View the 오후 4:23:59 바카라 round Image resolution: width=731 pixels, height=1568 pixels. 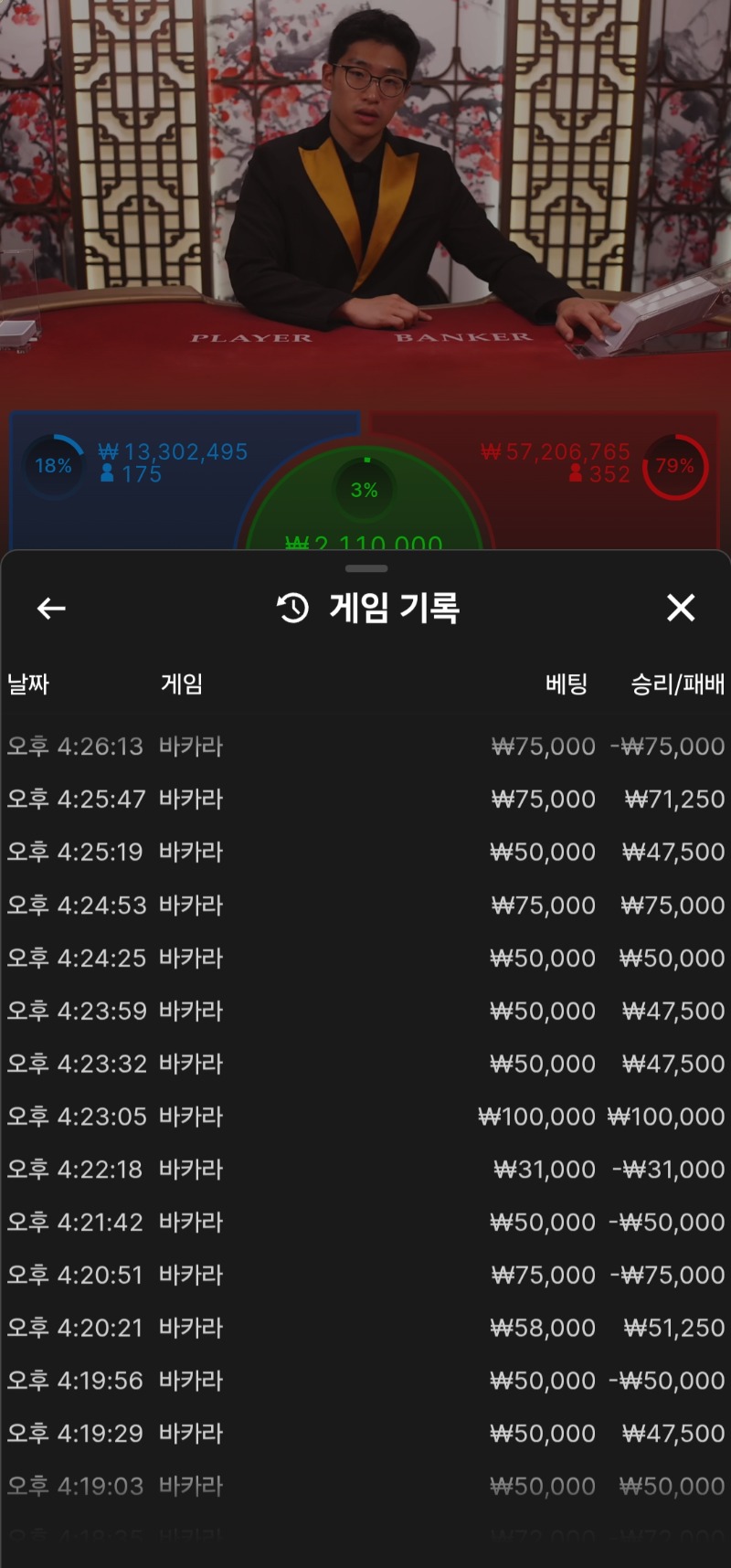365,1012
